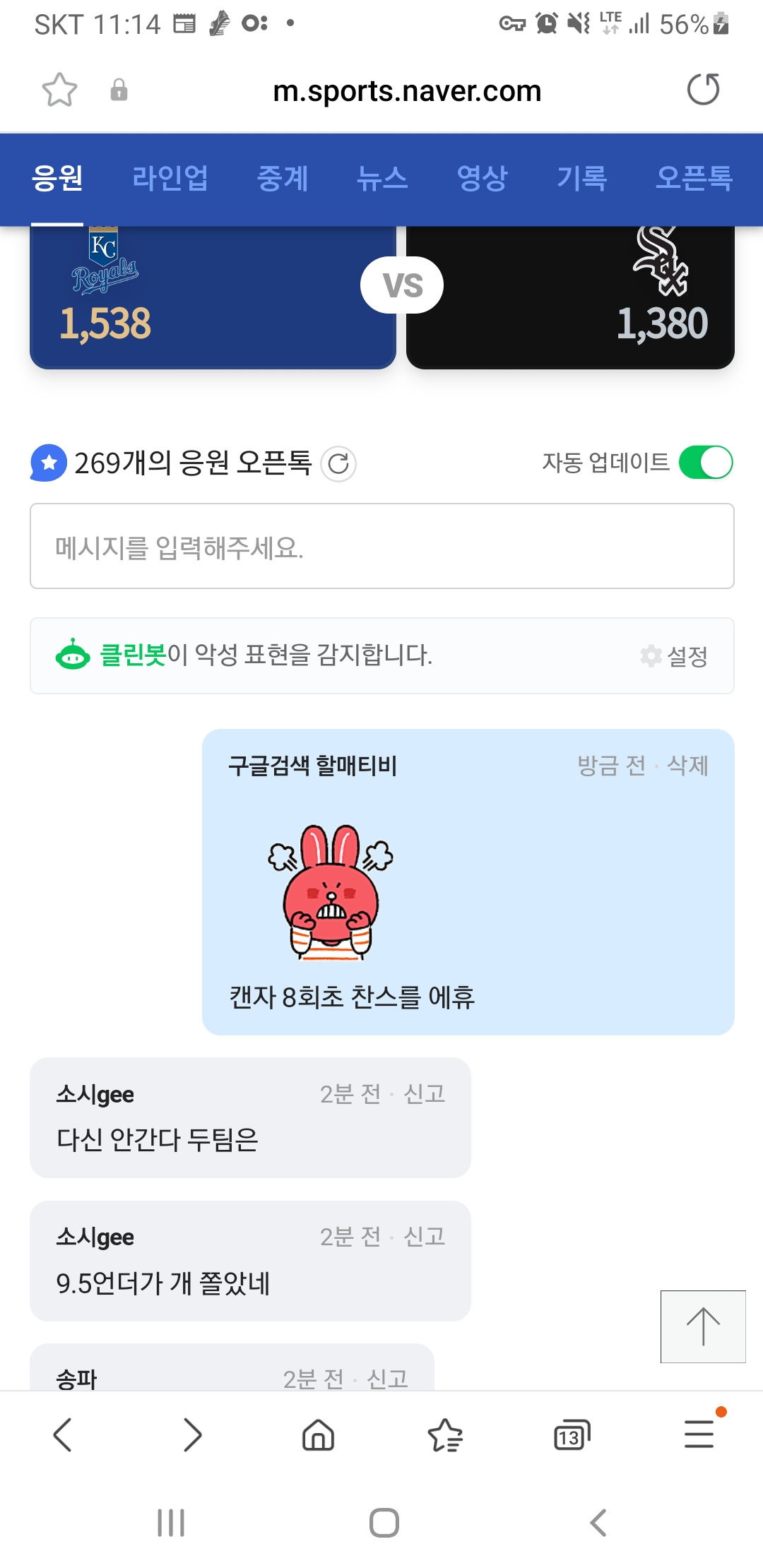The height and width of the screenshot is (1568, 763).
Task: Select the 오픈톡 tab
Action: click(693, 178)
